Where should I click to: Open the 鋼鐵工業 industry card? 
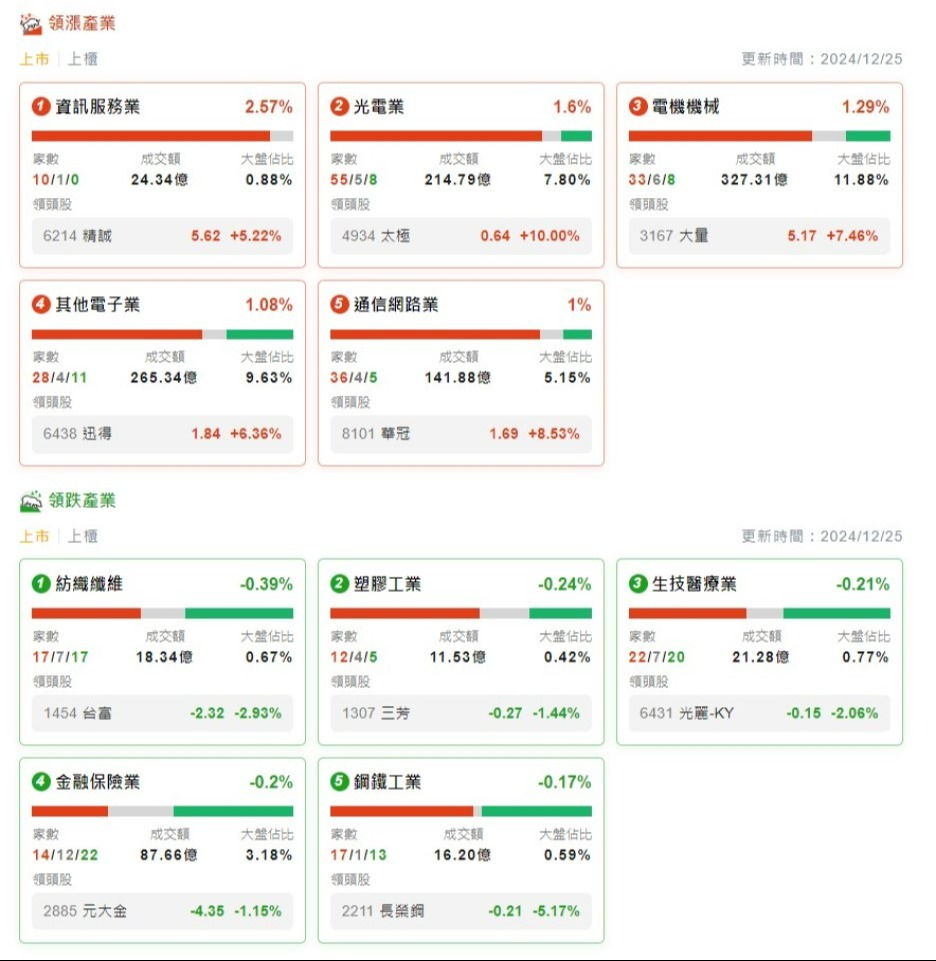pos(387,782)
